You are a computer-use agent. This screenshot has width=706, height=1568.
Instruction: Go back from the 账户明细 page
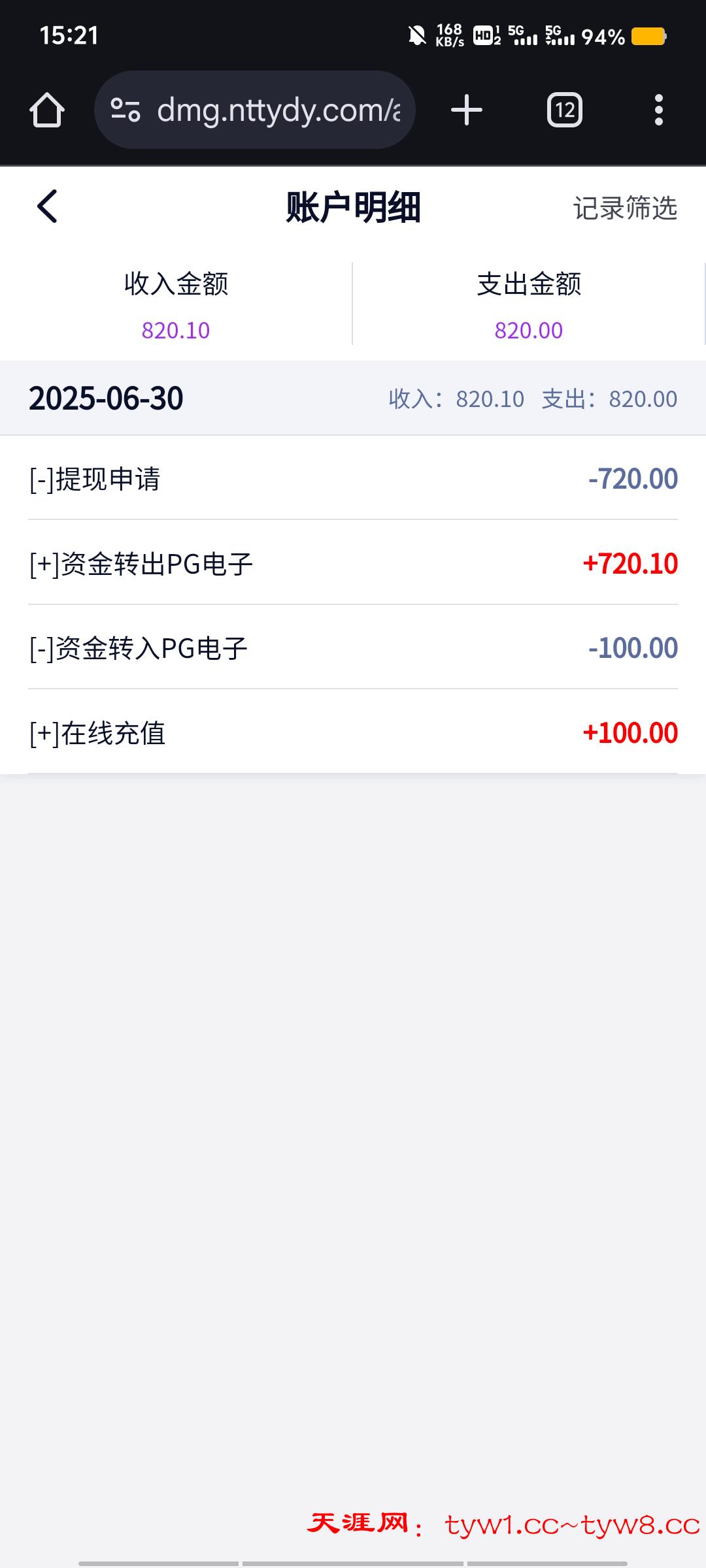pos(47,207)
